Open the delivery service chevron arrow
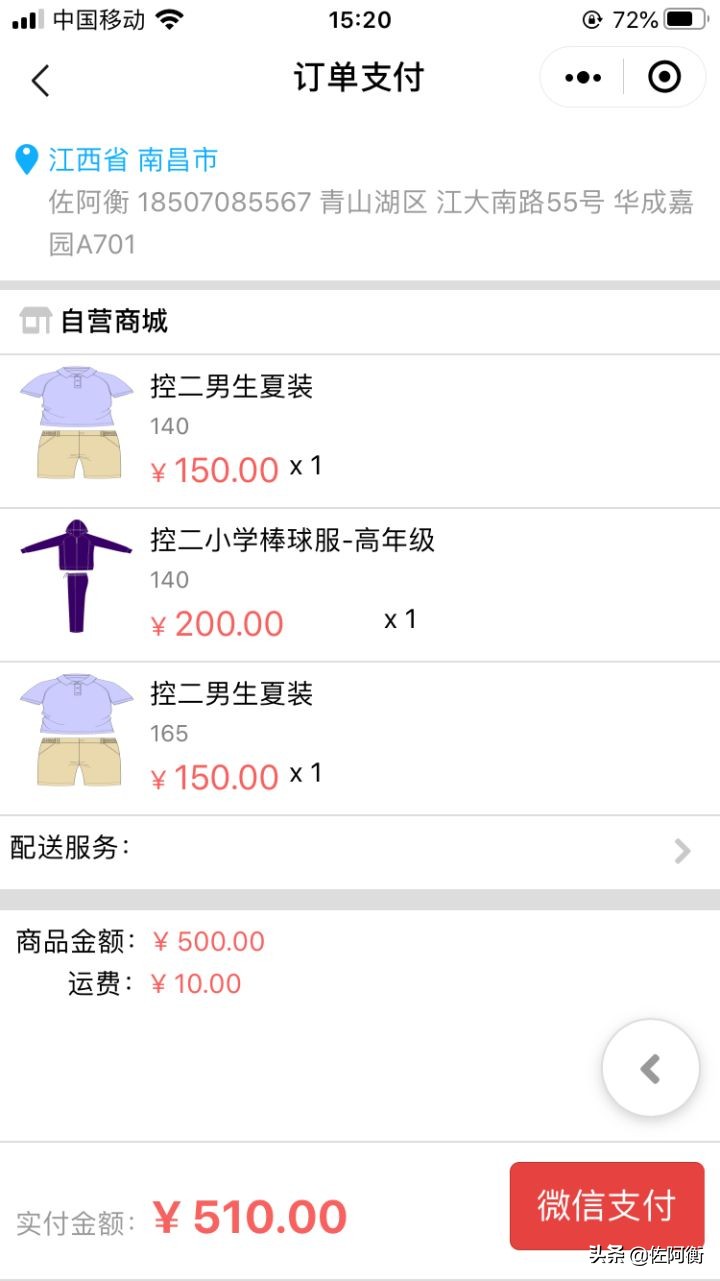Screen dimensions: 720x1281 [683, 849]
